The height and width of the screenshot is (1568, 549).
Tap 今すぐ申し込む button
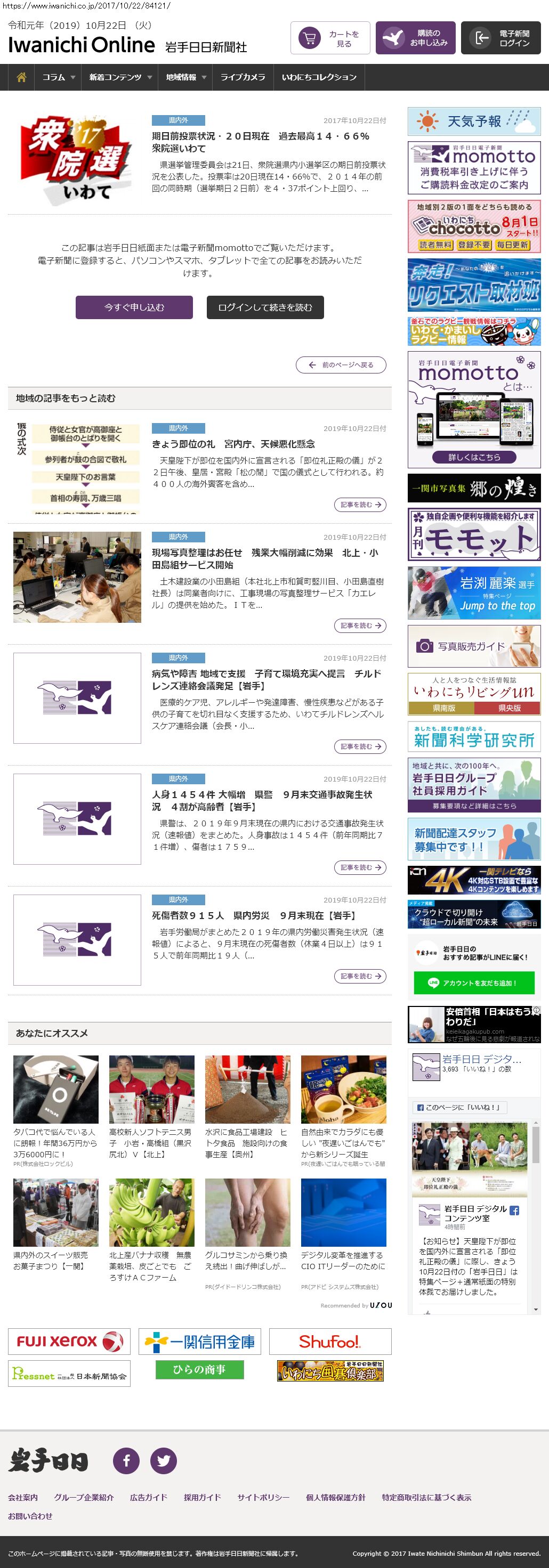[134, 307]
